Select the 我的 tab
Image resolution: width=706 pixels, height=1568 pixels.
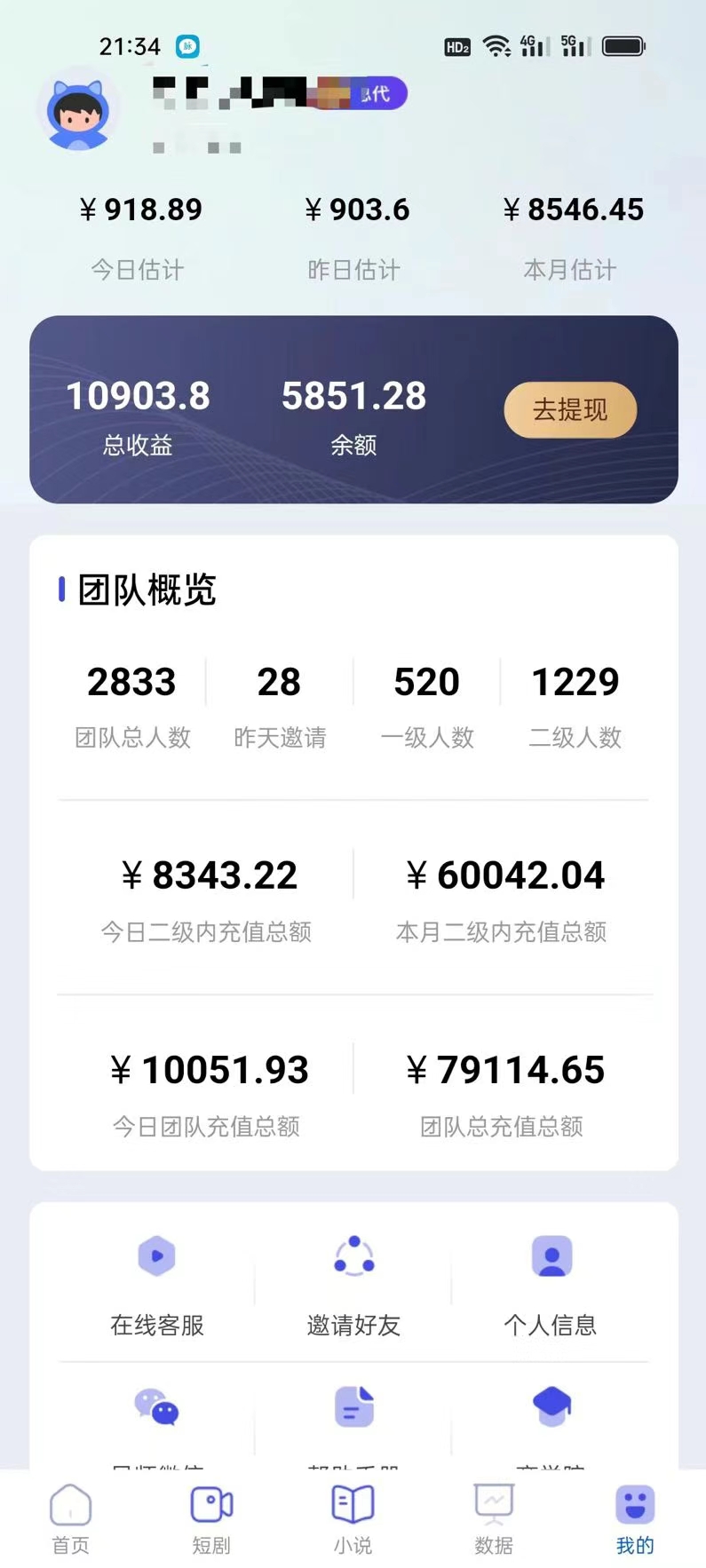(x=635, y=1519)
